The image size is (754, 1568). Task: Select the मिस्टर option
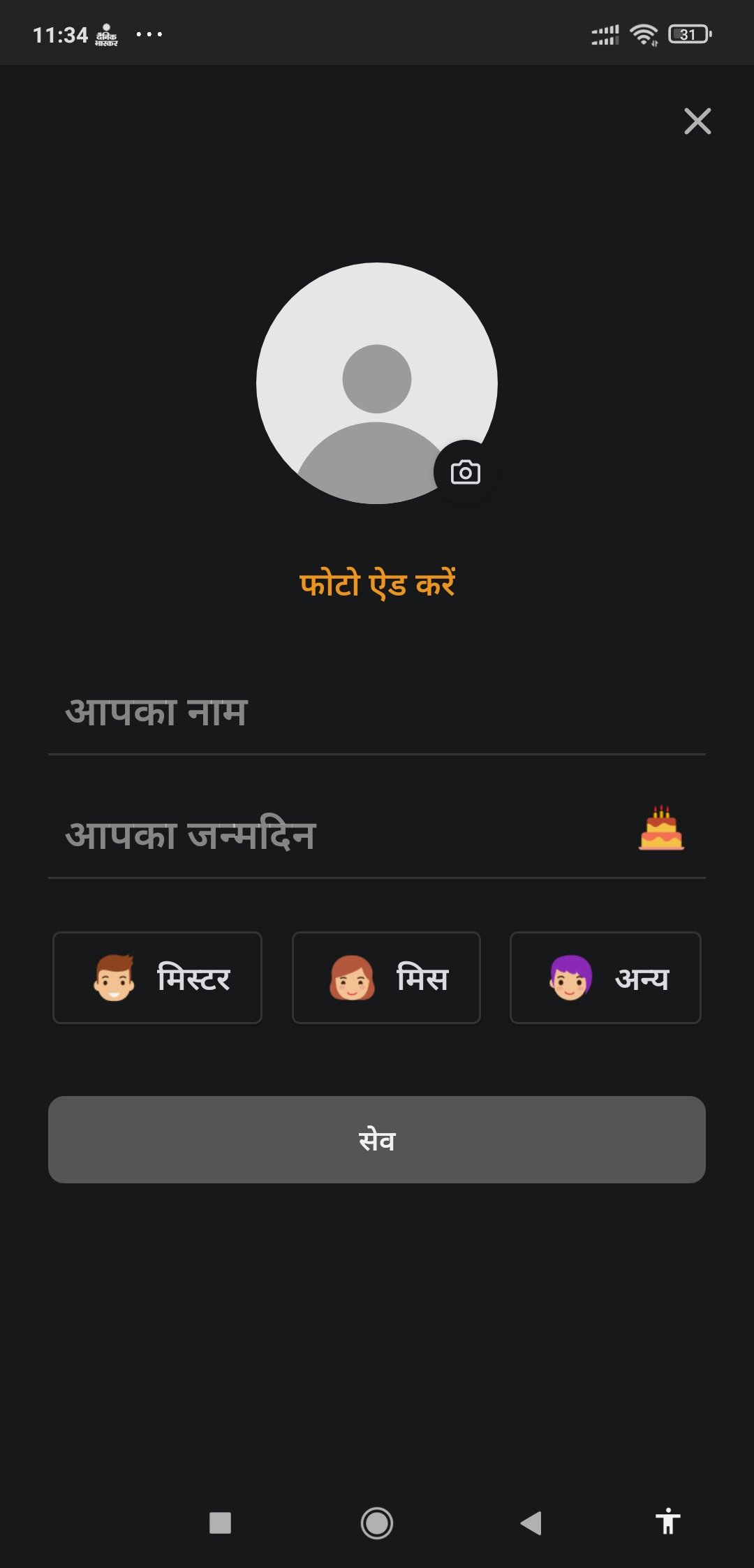pyautogui.click(x=158, y=977)
